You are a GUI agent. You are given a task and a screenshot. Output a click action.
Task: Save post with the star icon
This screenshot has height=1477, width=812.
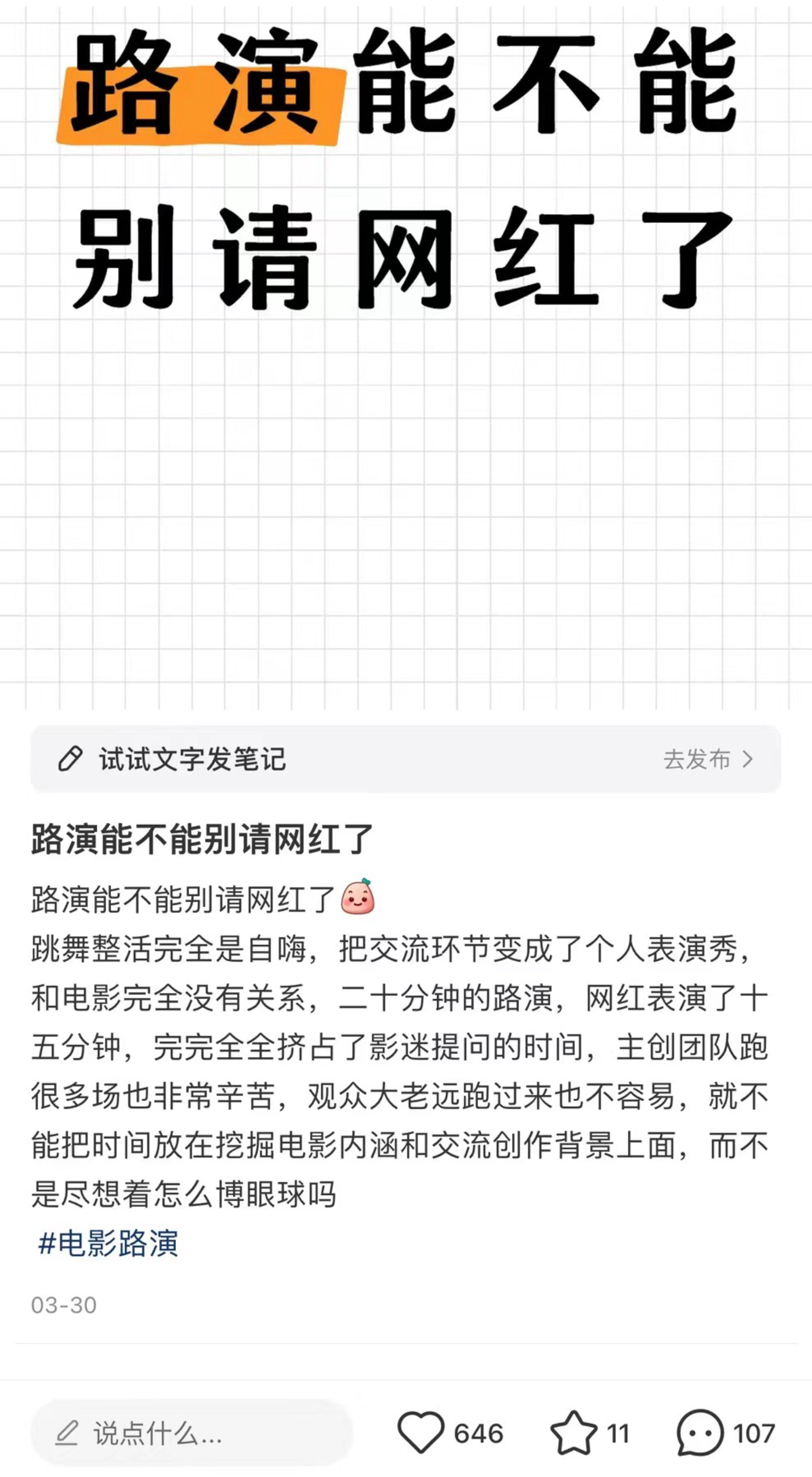[x=573, y=1432]
